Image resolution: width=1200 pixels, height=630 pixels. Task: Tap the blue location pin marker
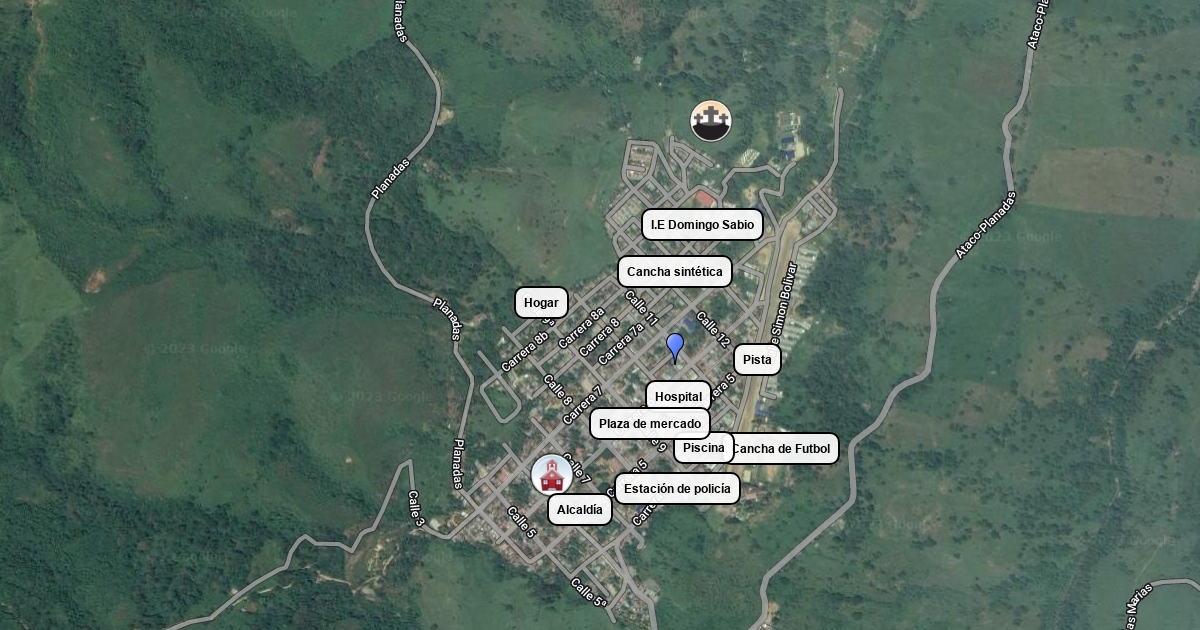click(x=675, y=348)
